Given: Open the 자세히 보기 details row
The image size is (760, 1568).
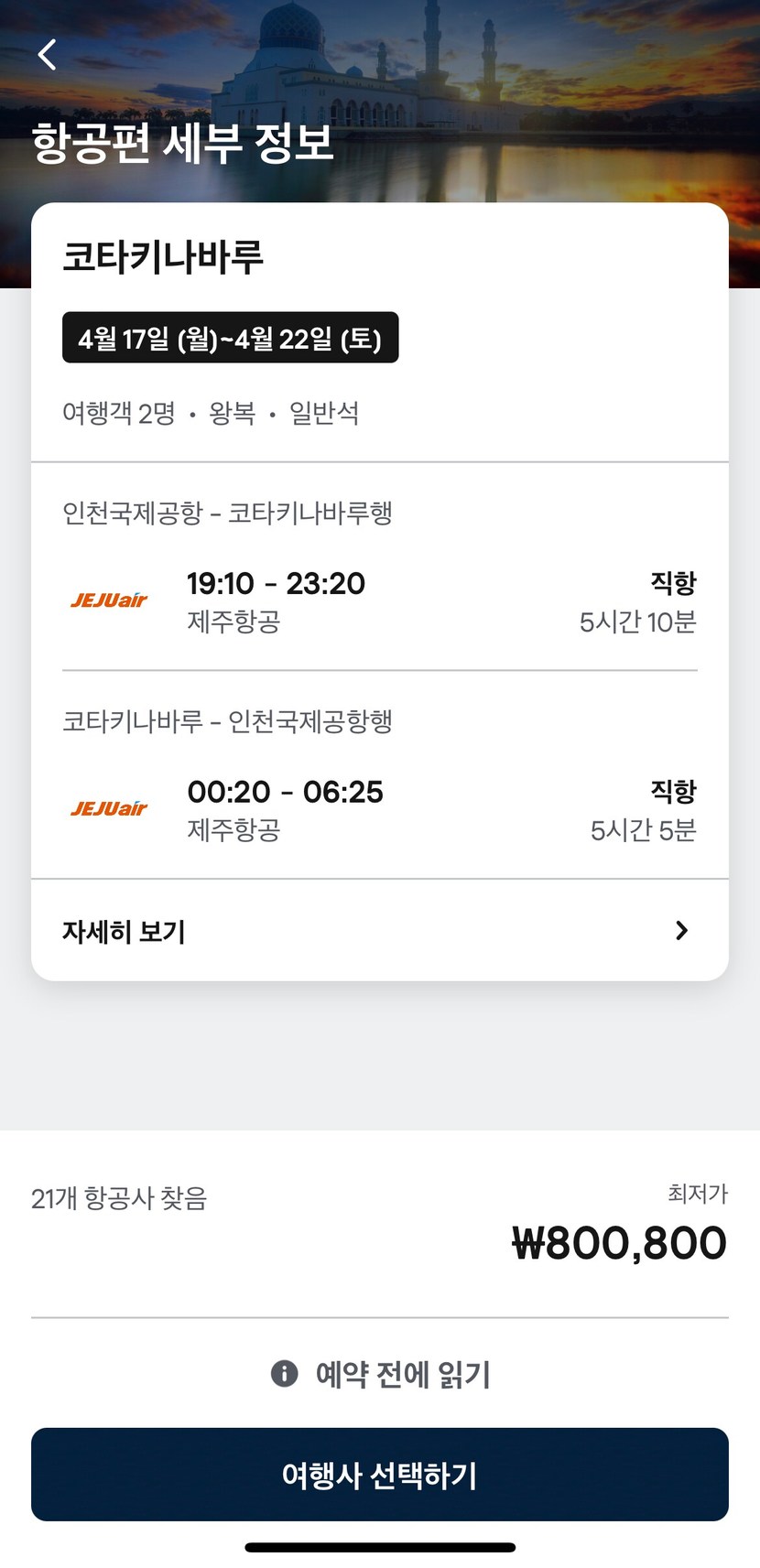Looking at the screenshot, I should pyautogui.click(x=380, y=931).
